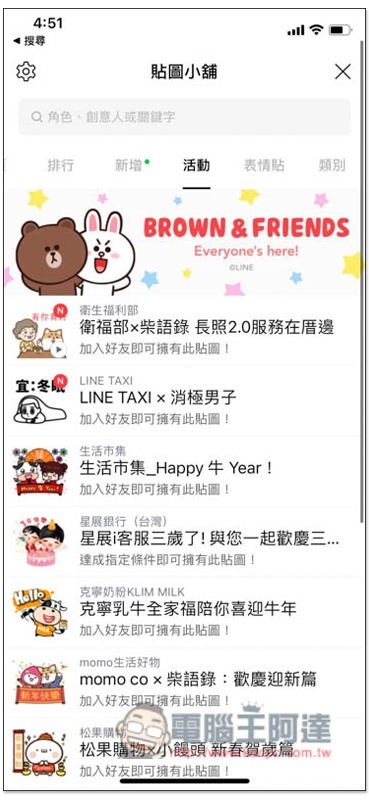This screenshot has width=369, height=800.
Task: Open 松果購物×小饅頭 新春賀歲篇 stickers
Action: 185,751
